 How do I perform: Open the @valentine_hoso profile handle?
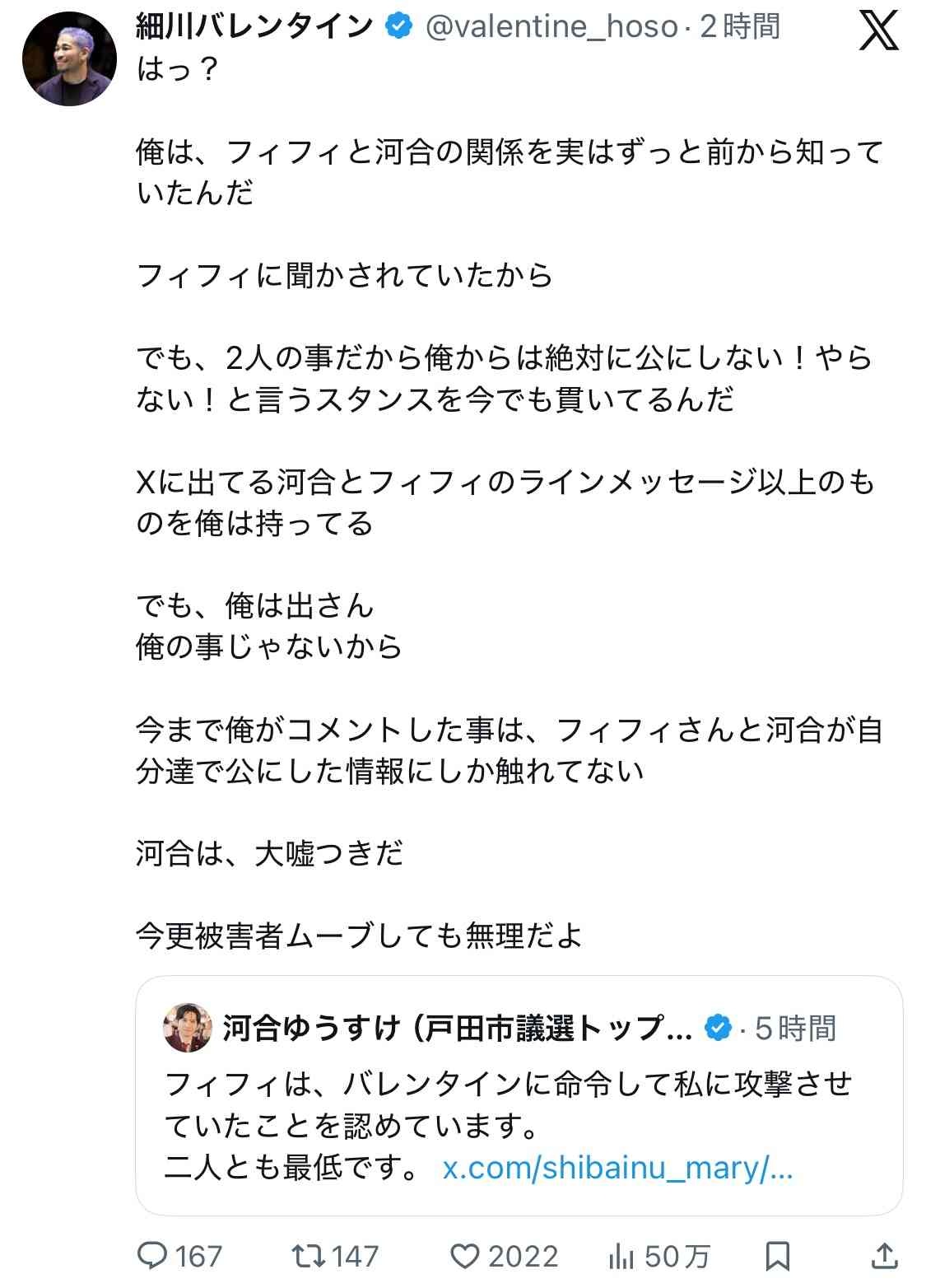tap(551, 27)
